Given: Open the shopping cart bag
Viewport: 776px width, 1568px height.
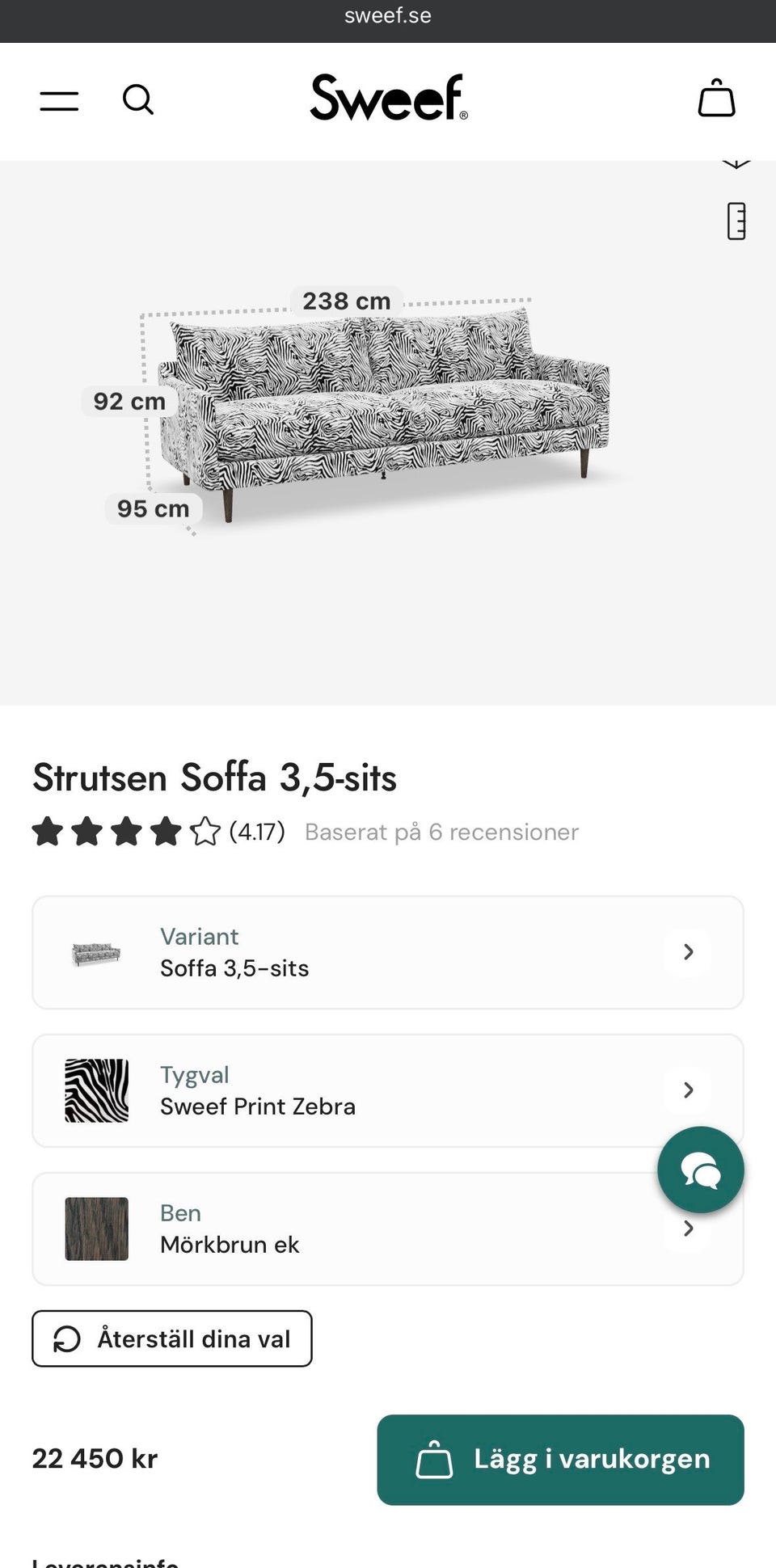Looking at the screenshot, I should click(716, 99).
